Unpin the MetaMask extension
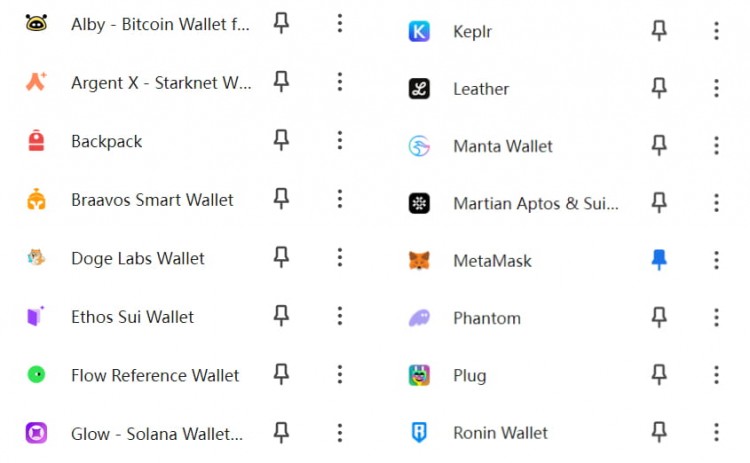 (x=659, y=260)
